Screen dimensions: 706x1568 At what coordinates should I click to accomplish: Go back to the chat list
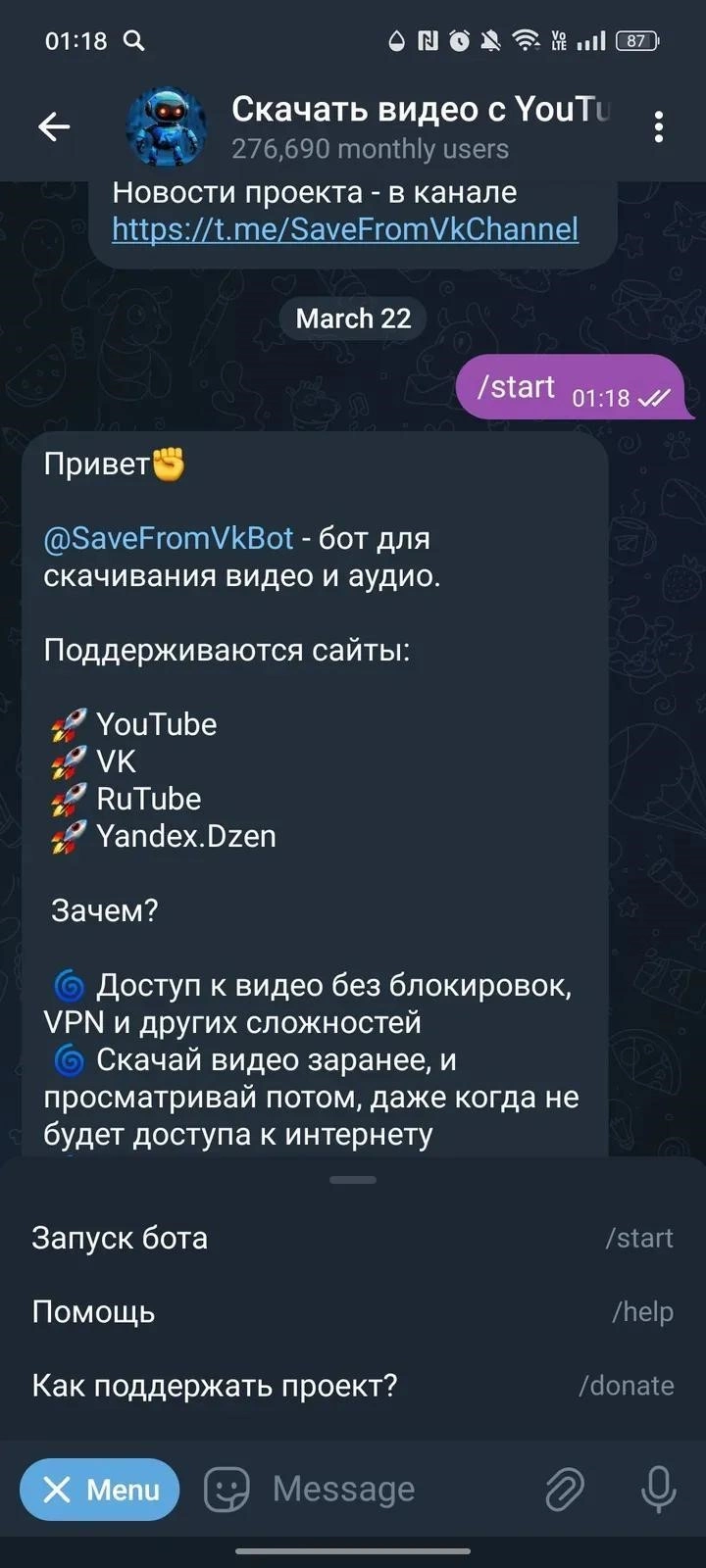(54, 126)
